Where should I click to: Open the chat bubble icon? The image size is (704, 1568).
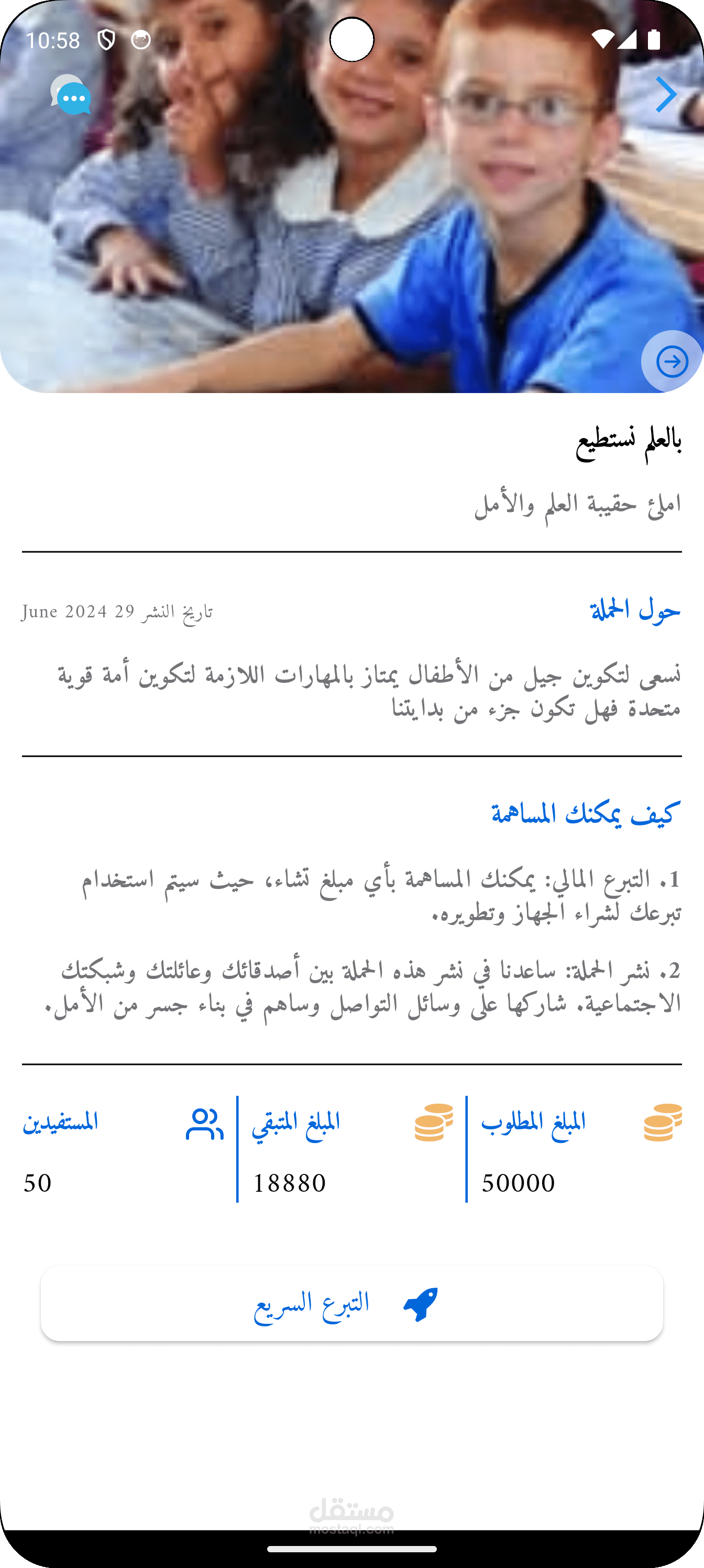click(71, 94)
